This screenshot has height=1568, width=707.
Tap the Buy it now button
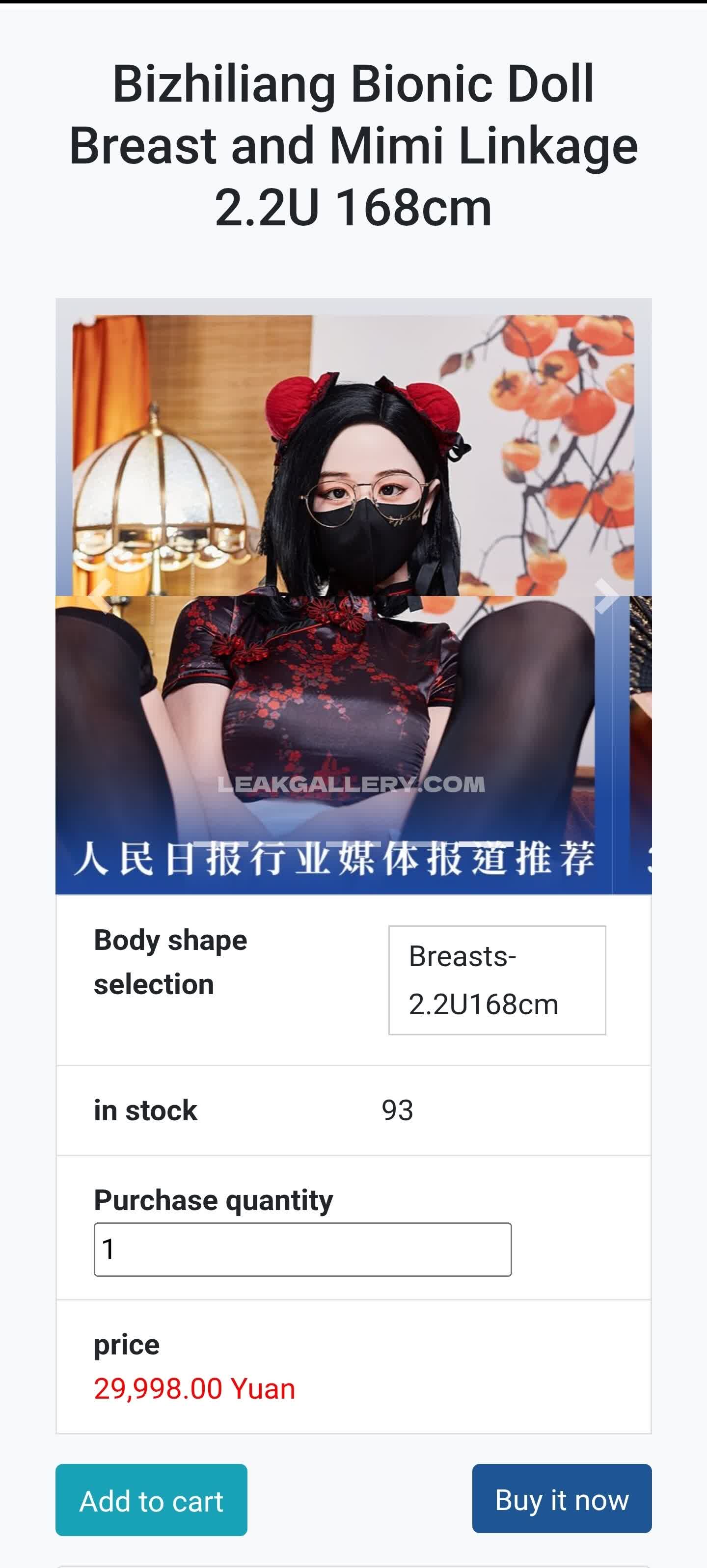tap(562, 1499)
